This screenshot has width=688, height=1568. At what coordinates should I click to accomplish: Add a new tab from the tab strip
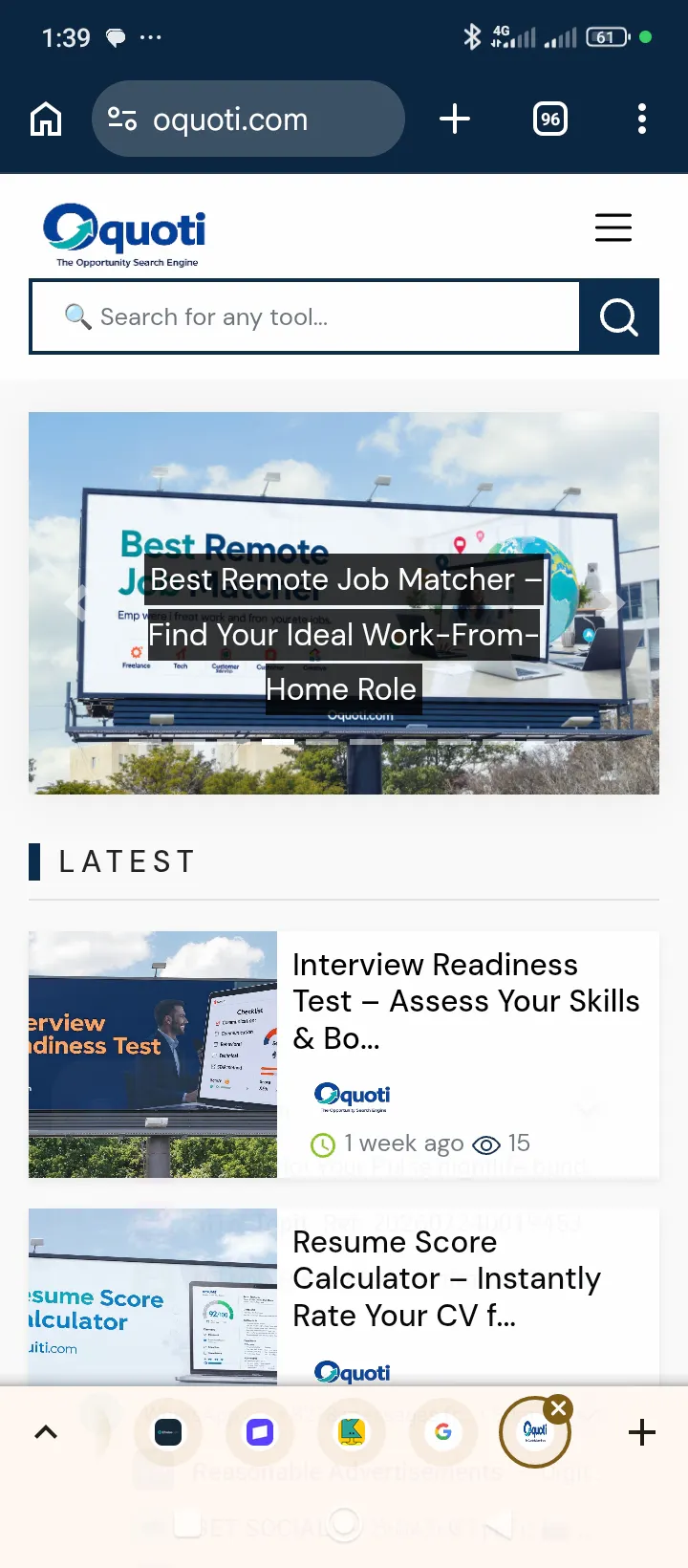click(x=642, y=1432)
